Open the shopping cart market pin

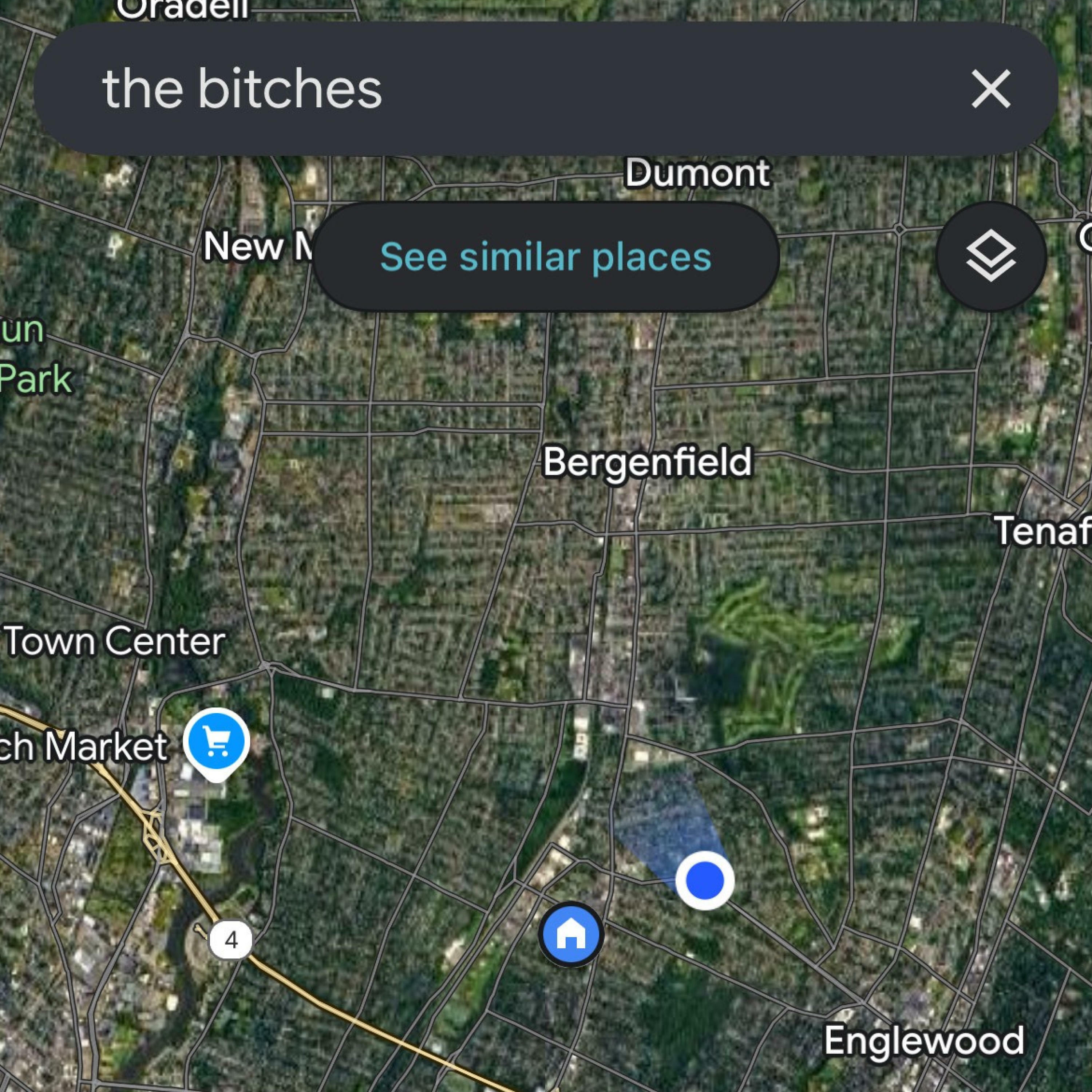[217, 741]
